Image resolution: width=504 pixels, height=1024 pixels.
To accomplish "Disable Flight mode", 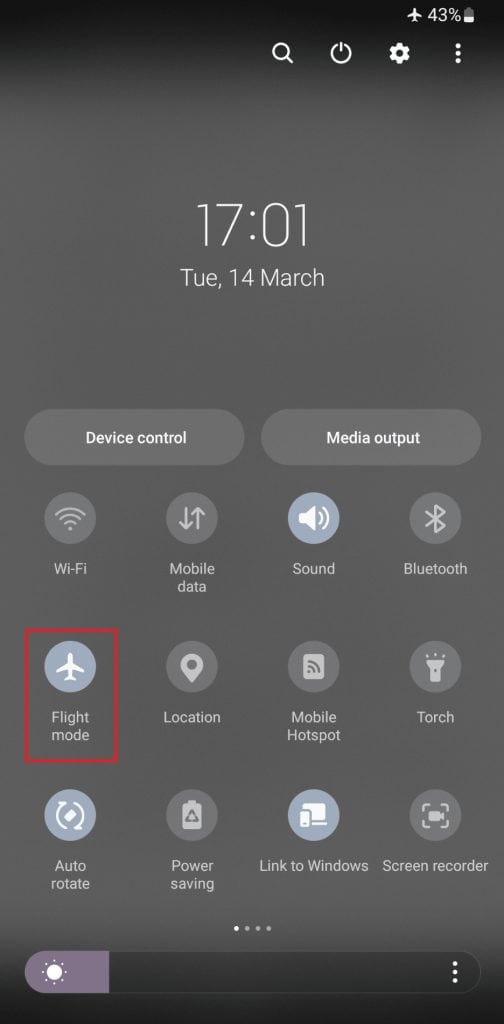I will tap(70, 667).
